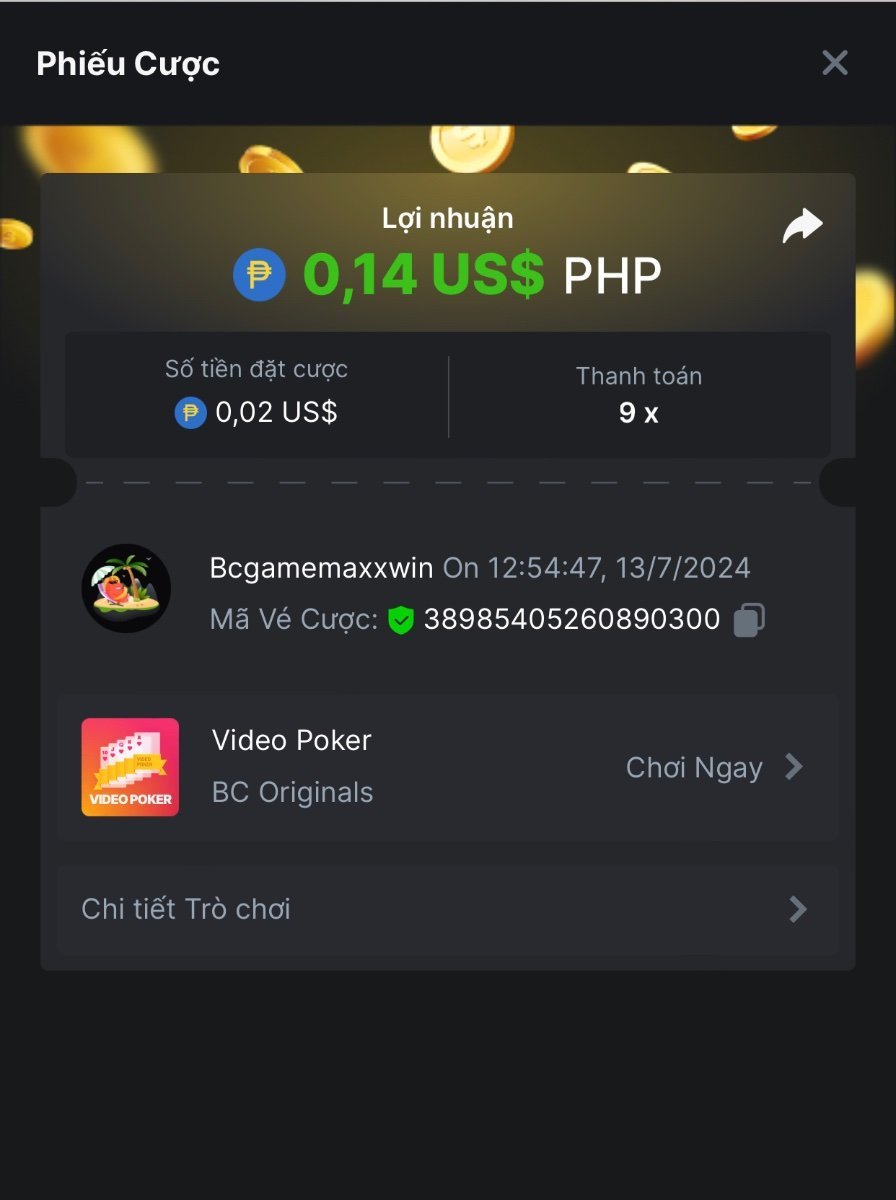Share this bet slip
This screenshot has width=896, height=1200.
pyautogui.click(x=802, y=226)
